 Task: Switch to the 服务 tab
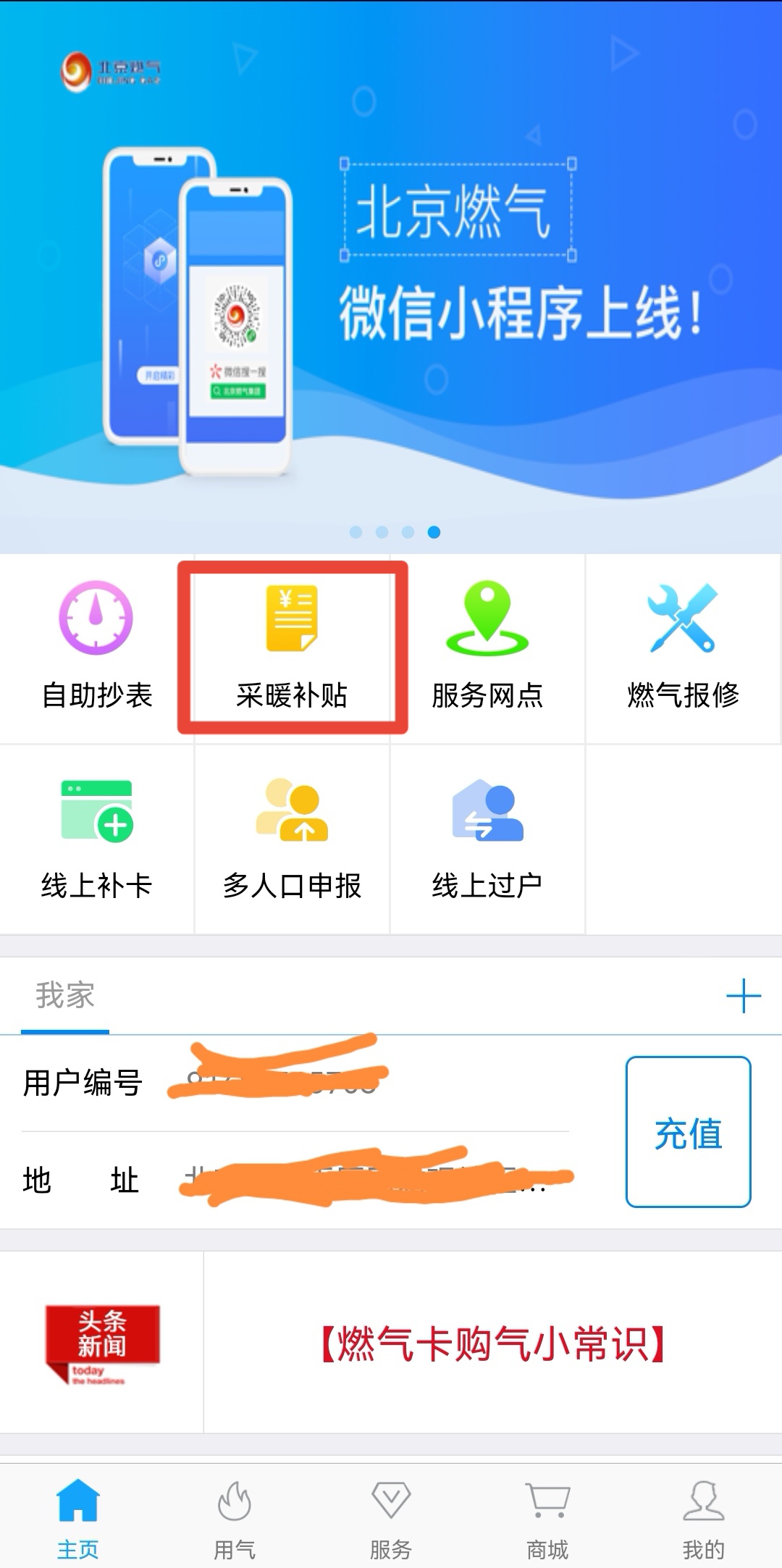click(x=391, y=1519)
